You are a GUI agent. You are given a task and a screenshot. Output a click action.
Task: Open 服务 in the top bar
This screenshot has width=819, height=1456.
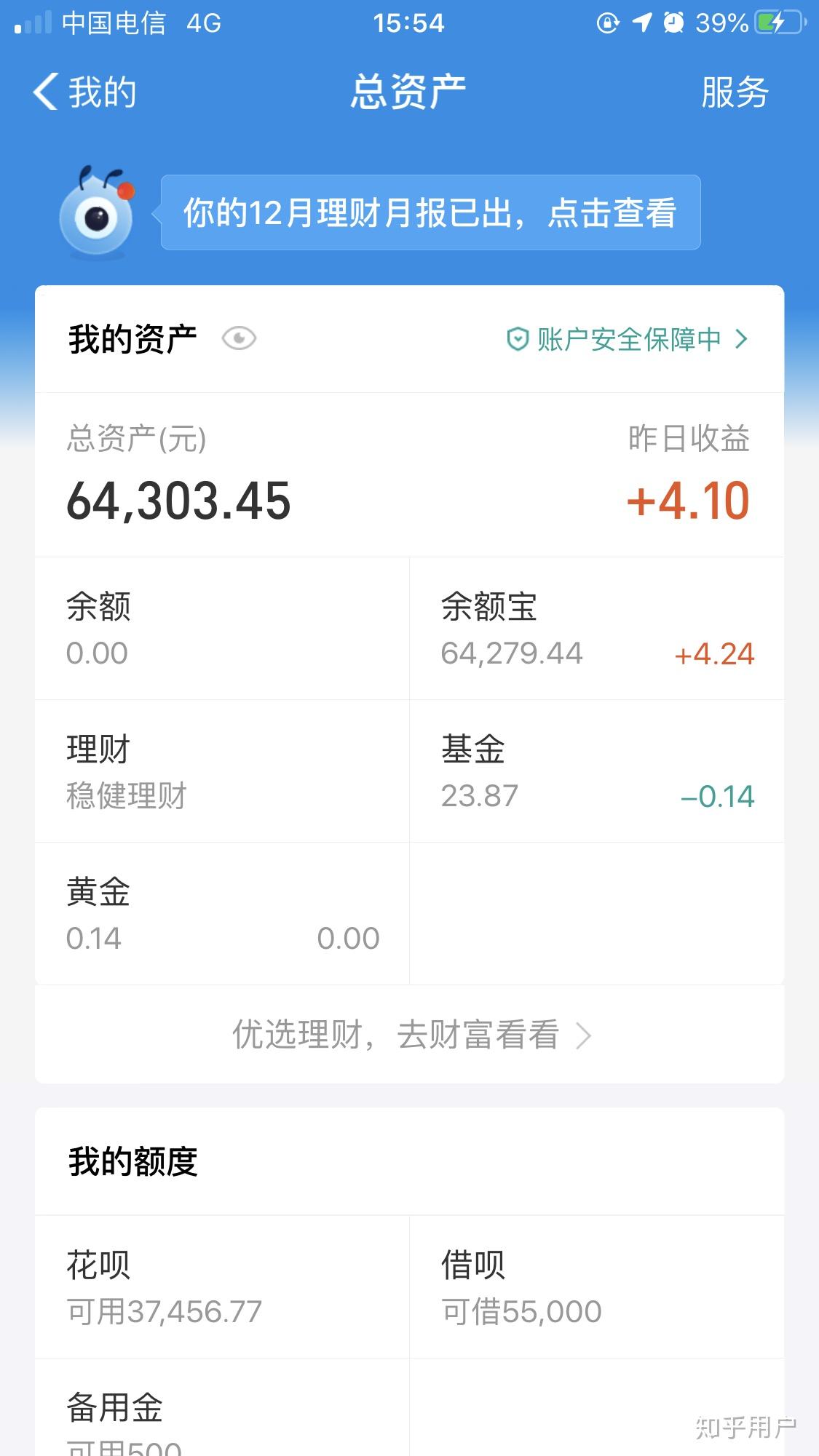735,92
